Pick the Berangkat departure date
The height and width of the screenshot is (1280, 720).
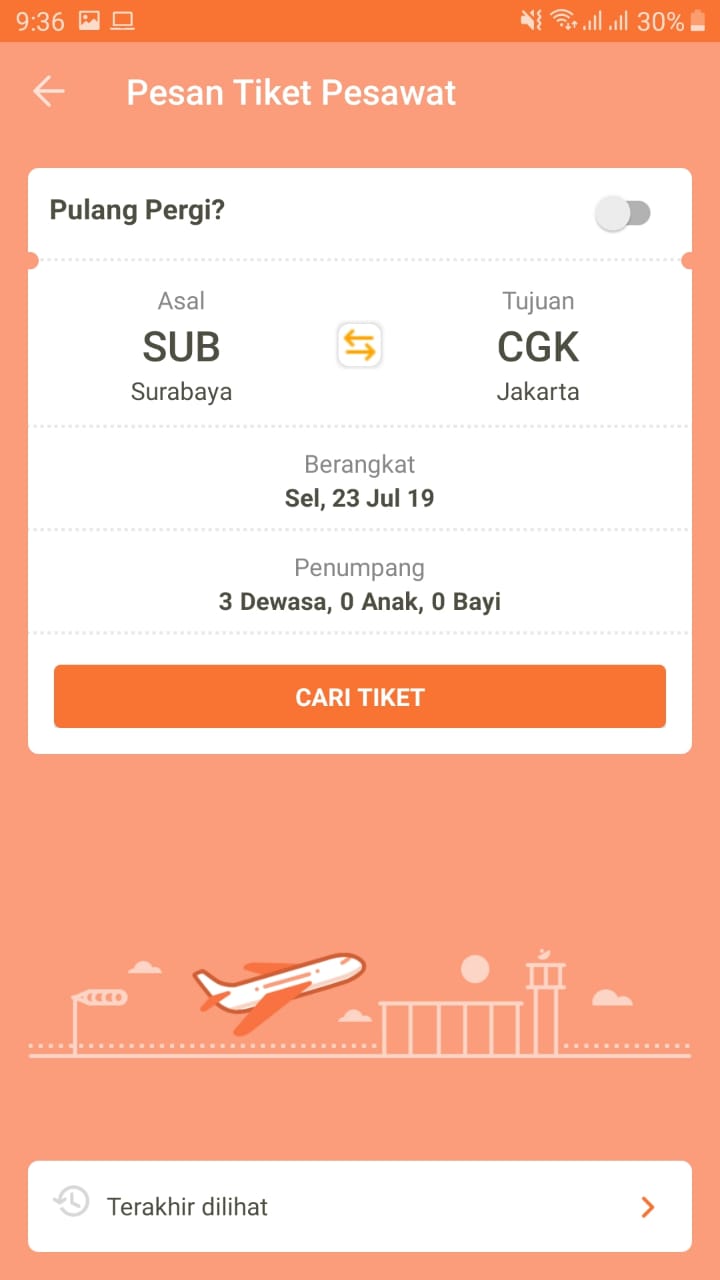pyautogui.click(x=360, y=481)
